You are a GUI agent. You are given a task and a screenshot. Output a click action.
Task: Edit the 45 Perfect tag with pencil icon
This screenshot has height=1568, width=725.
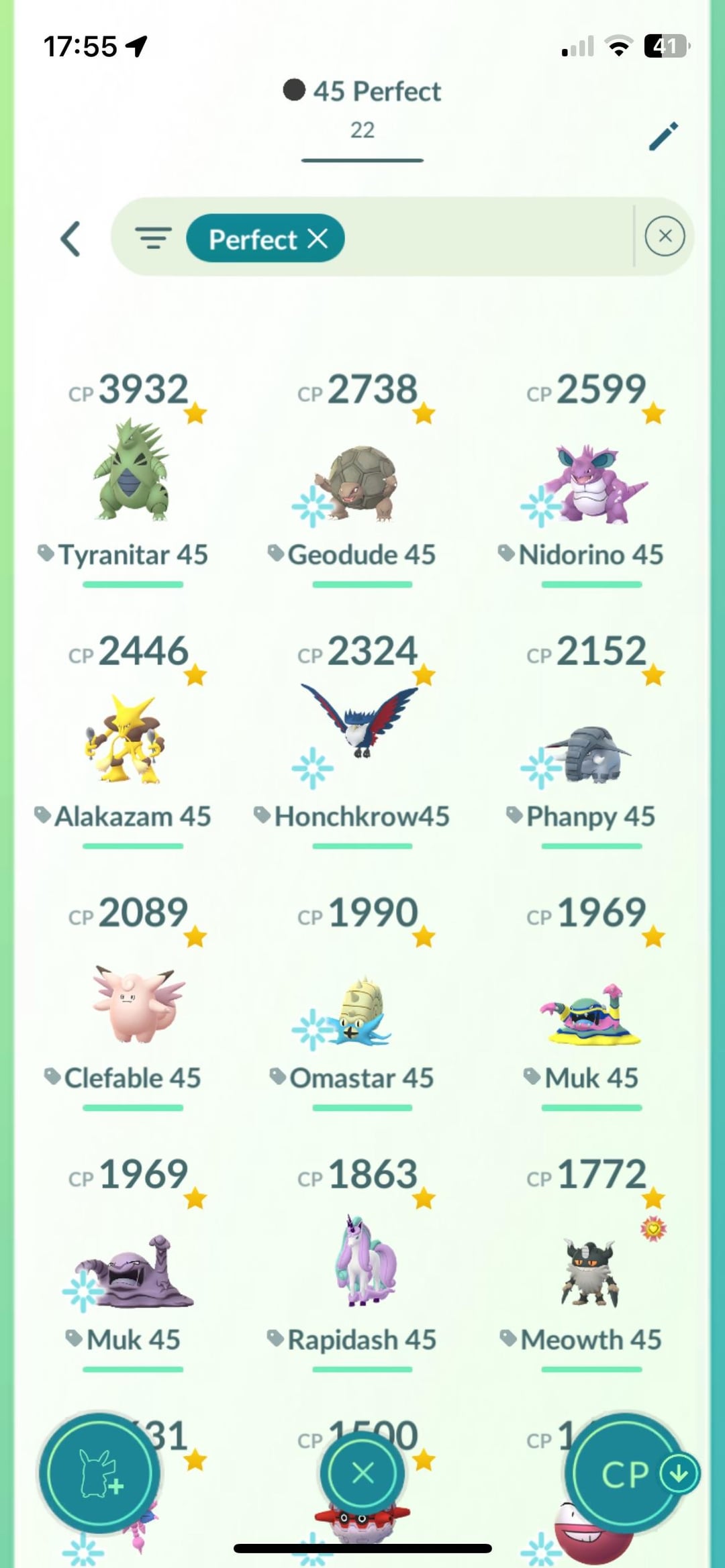663,136
